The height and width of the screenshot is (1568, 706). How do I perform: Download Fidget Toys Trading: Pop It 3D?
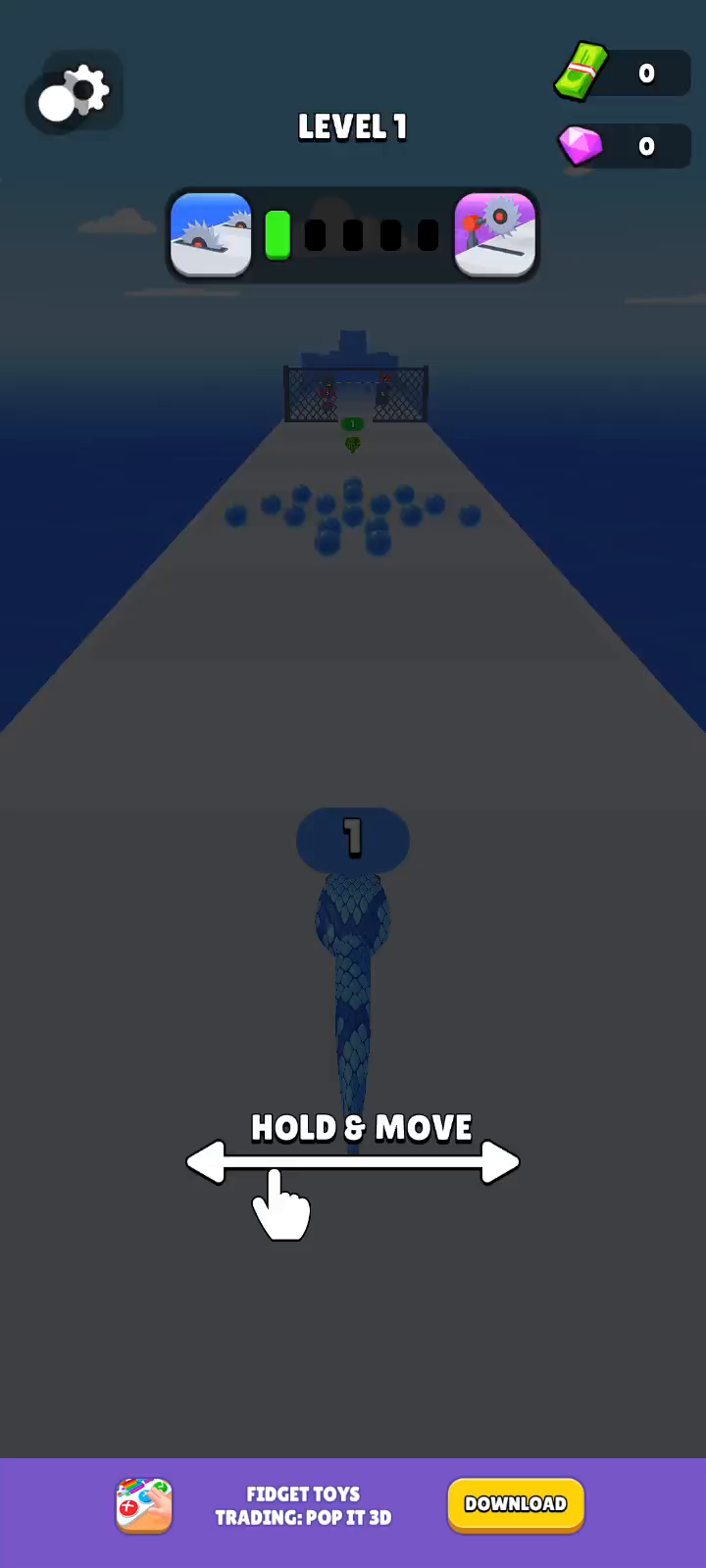tap(516, 1504)
